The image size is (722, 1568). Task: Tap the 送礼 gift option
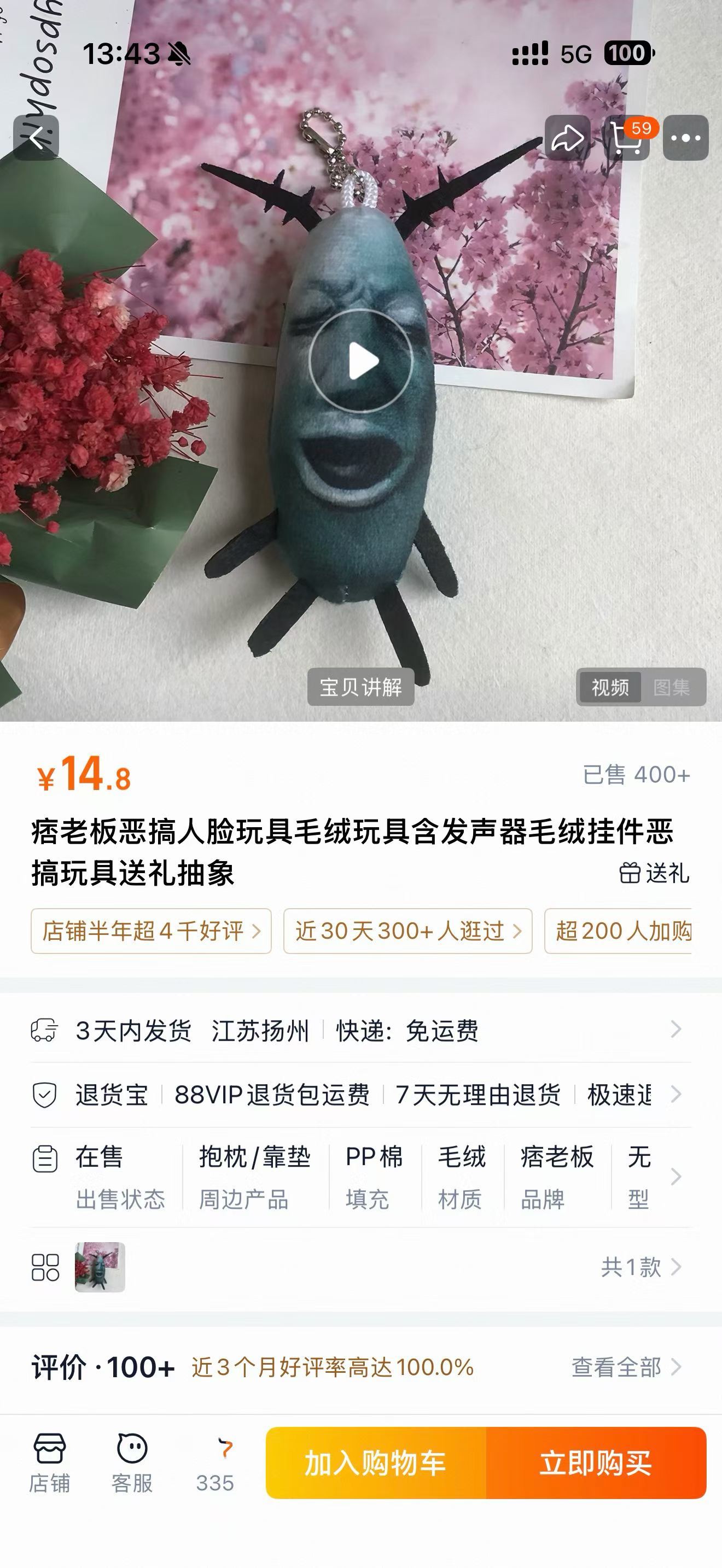click(654, 874)
